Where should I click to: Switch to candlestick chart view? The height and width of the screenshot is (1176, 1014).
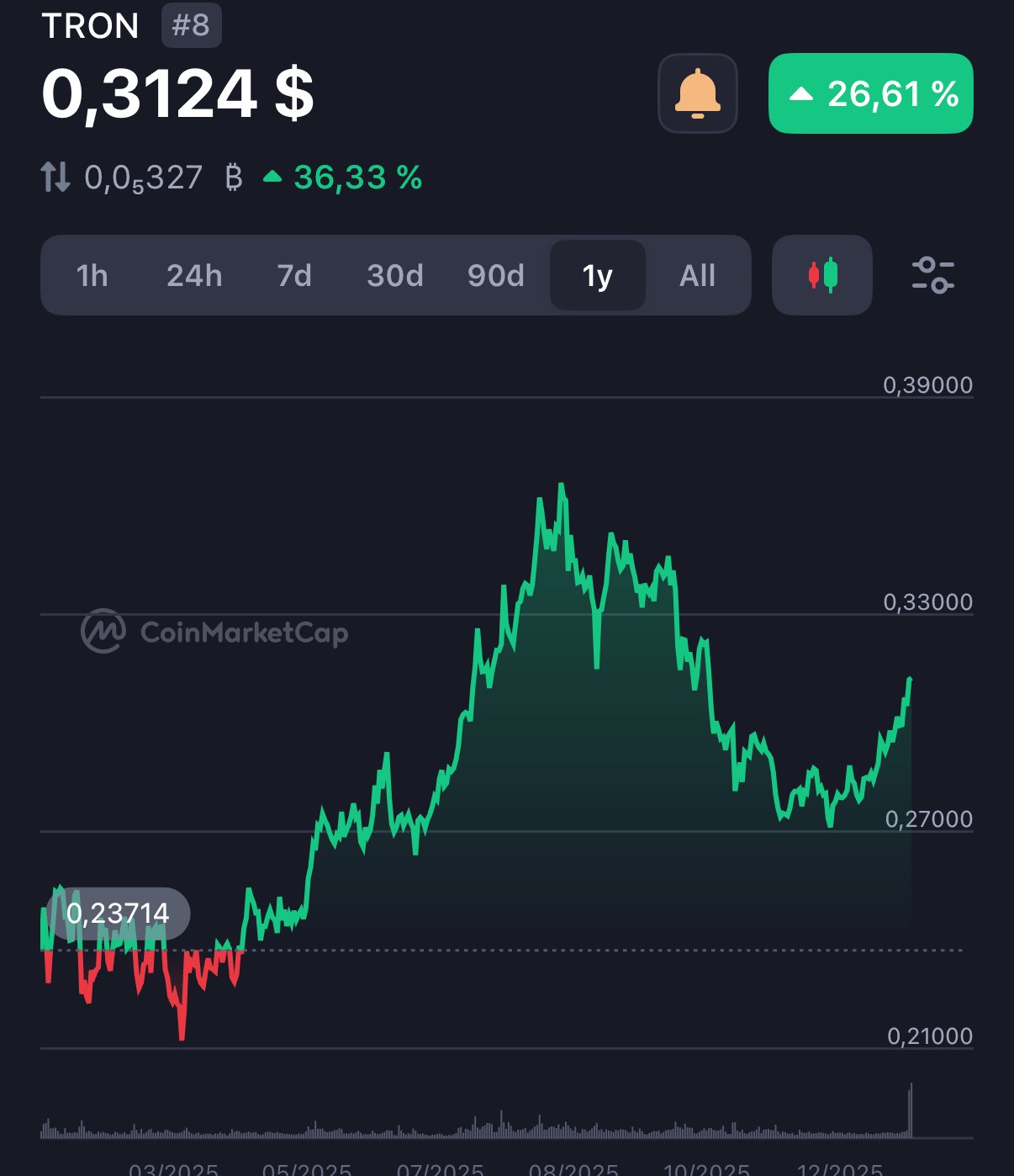pyautogui.click(x=822, y=275)
